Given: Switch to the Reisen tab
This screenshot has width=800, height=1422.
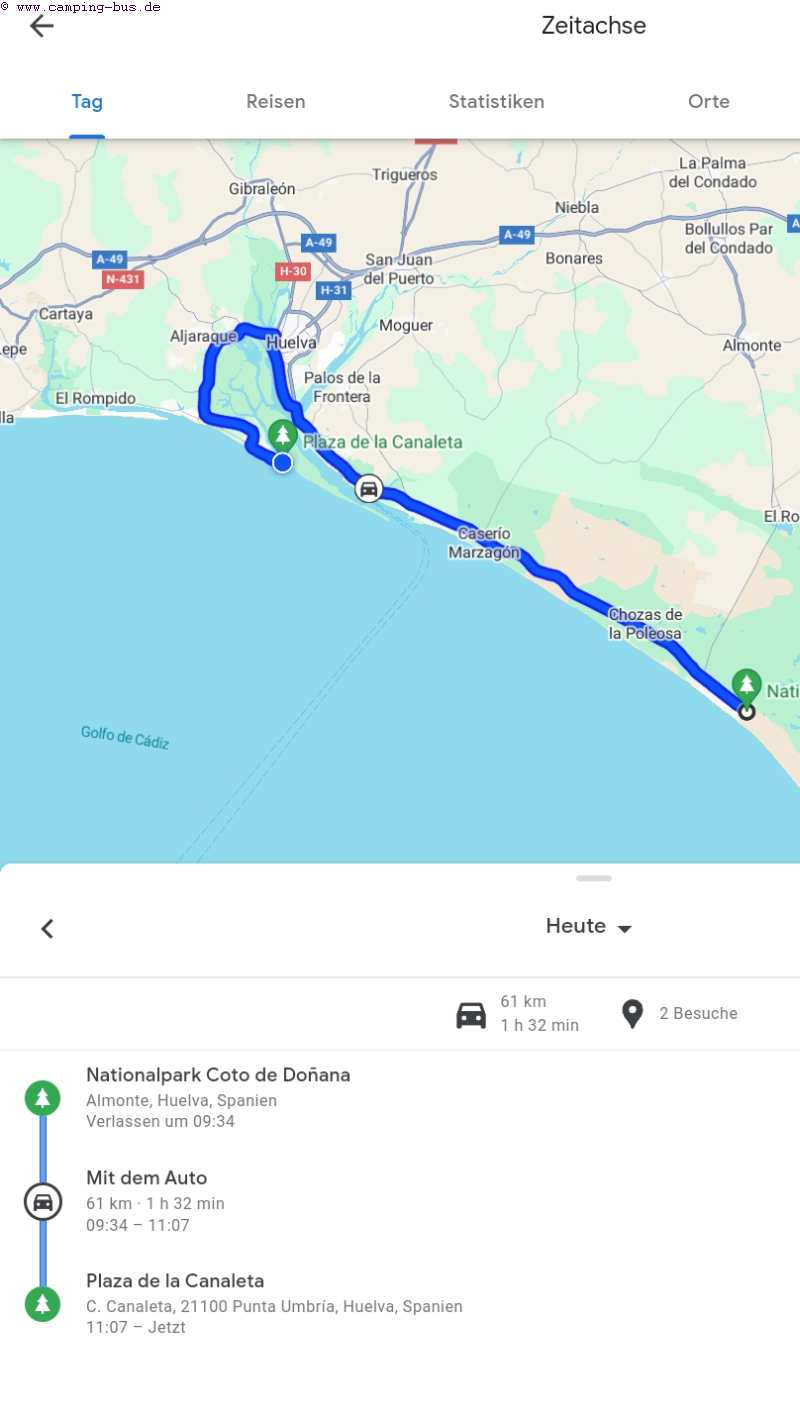Looking at the screenshot, I should click(275, 101).
